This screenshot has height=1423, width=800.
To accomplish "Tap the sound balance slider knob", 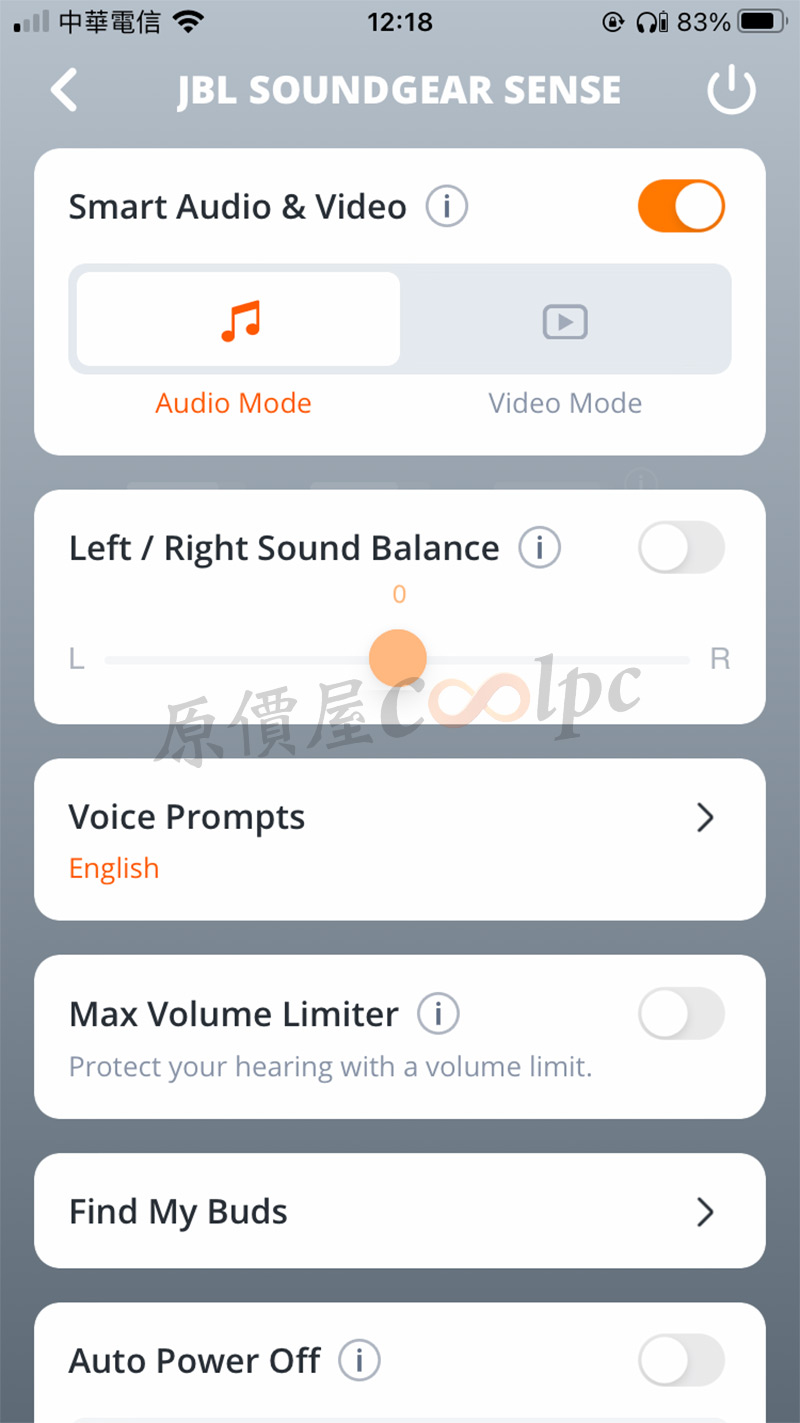I will [x=398, y=658].
